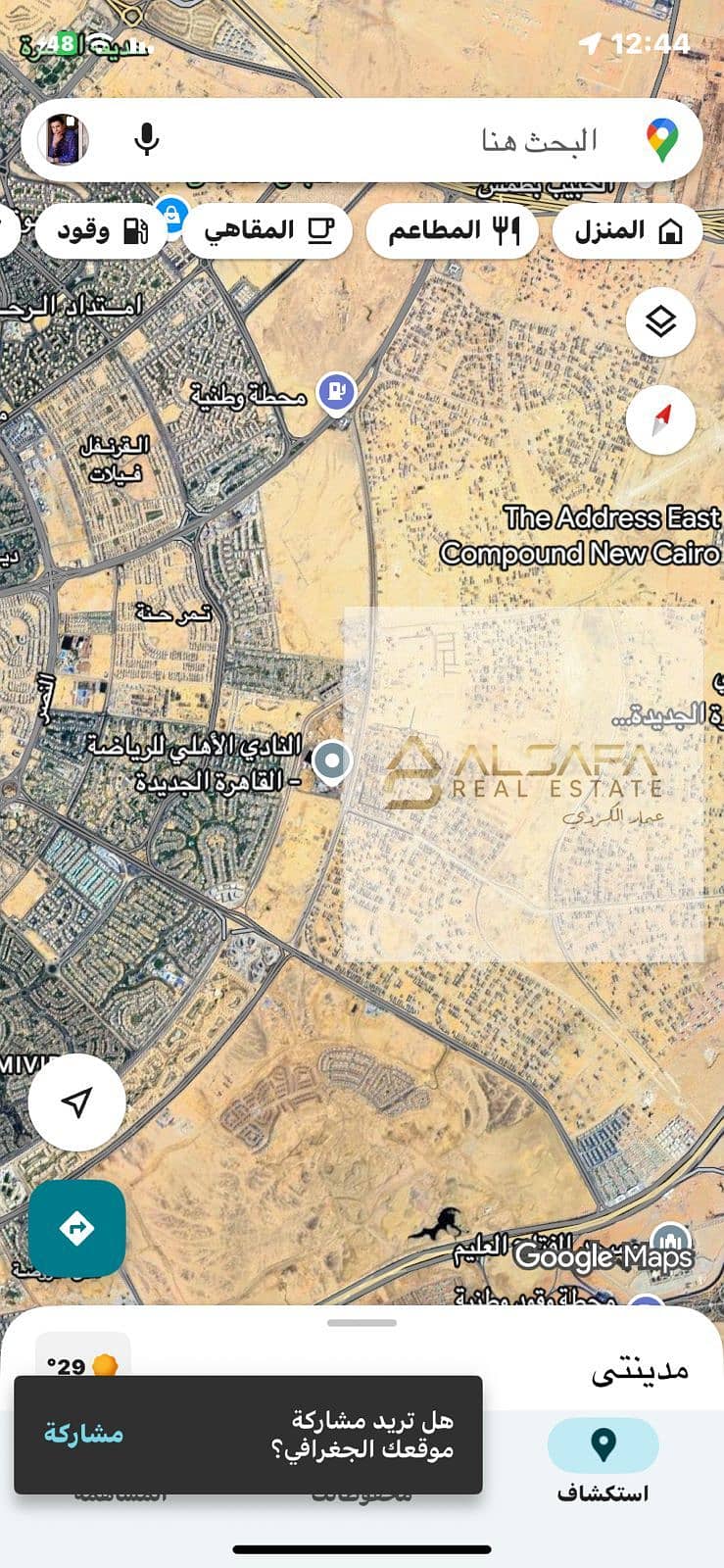
Task: Open the محطة وطنية fuel station pin
Action: [337, 394]
